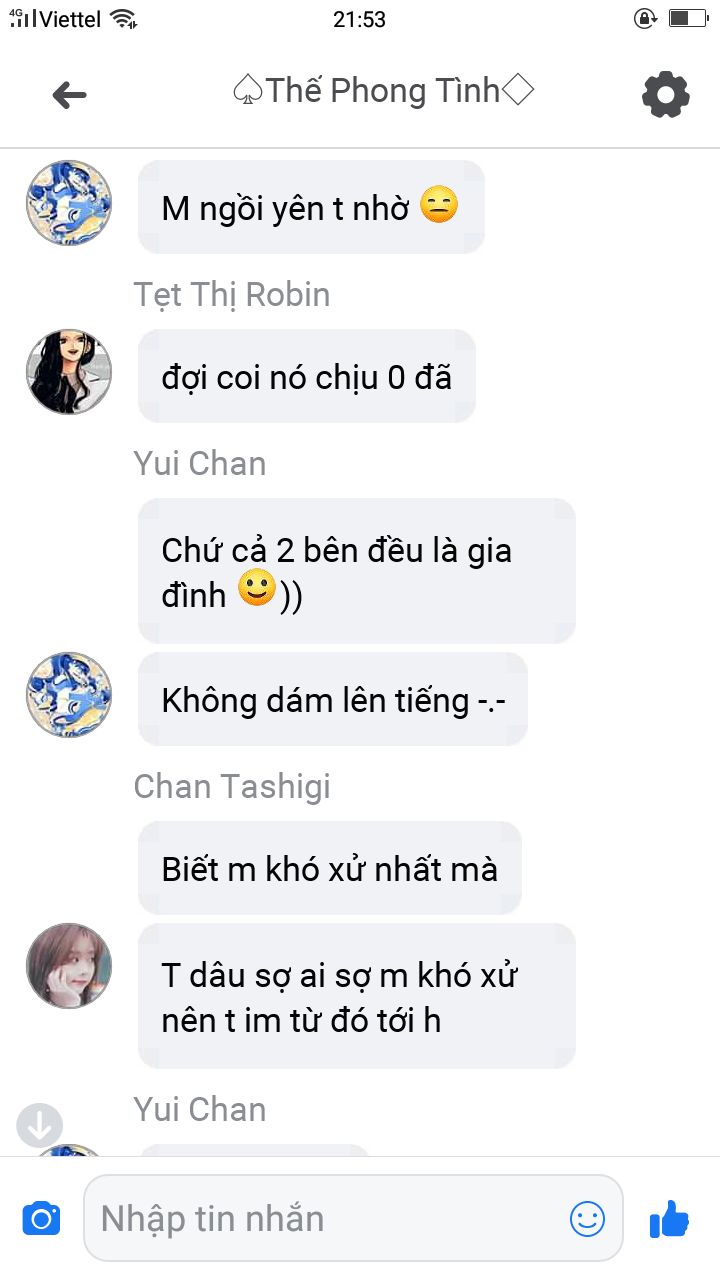
Task: Go back from Thế Phong Tình chat
Action: (x=69, y=95)
